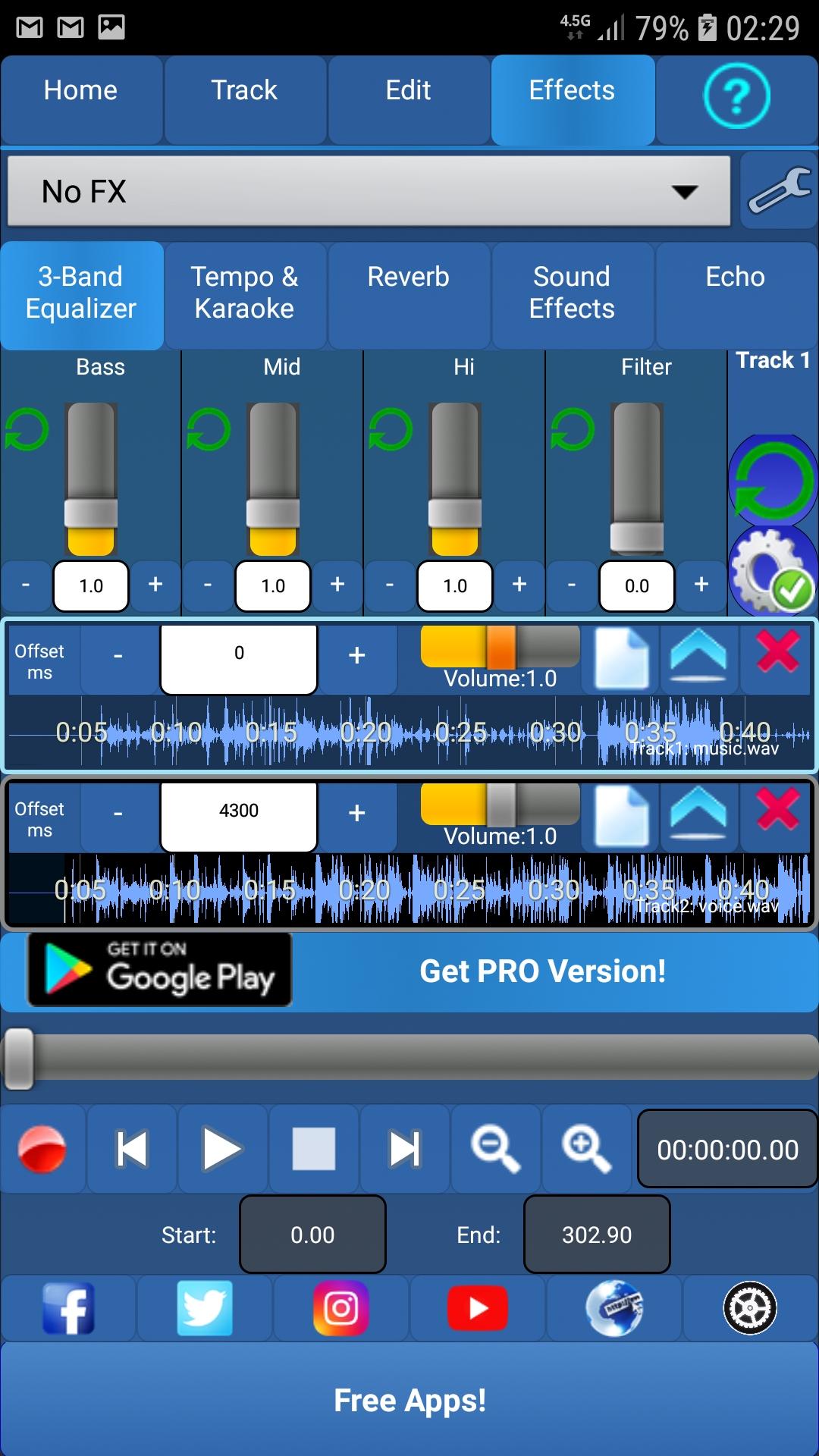Open the Sound Effects tab
819x1456 pixels.
[573, 294]
